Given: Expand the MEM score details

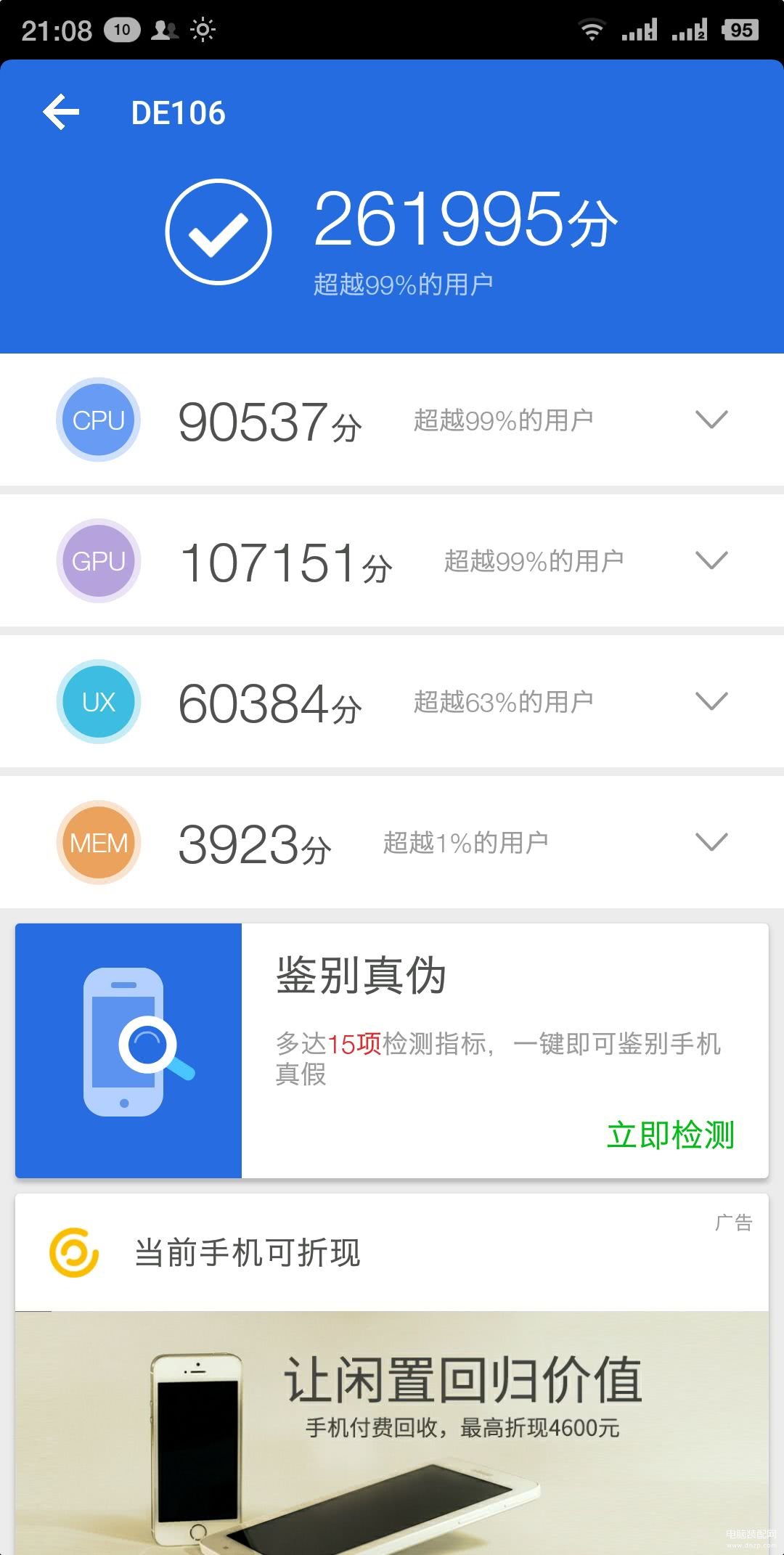Looking at the screenshot, I should tap(711, 842).
